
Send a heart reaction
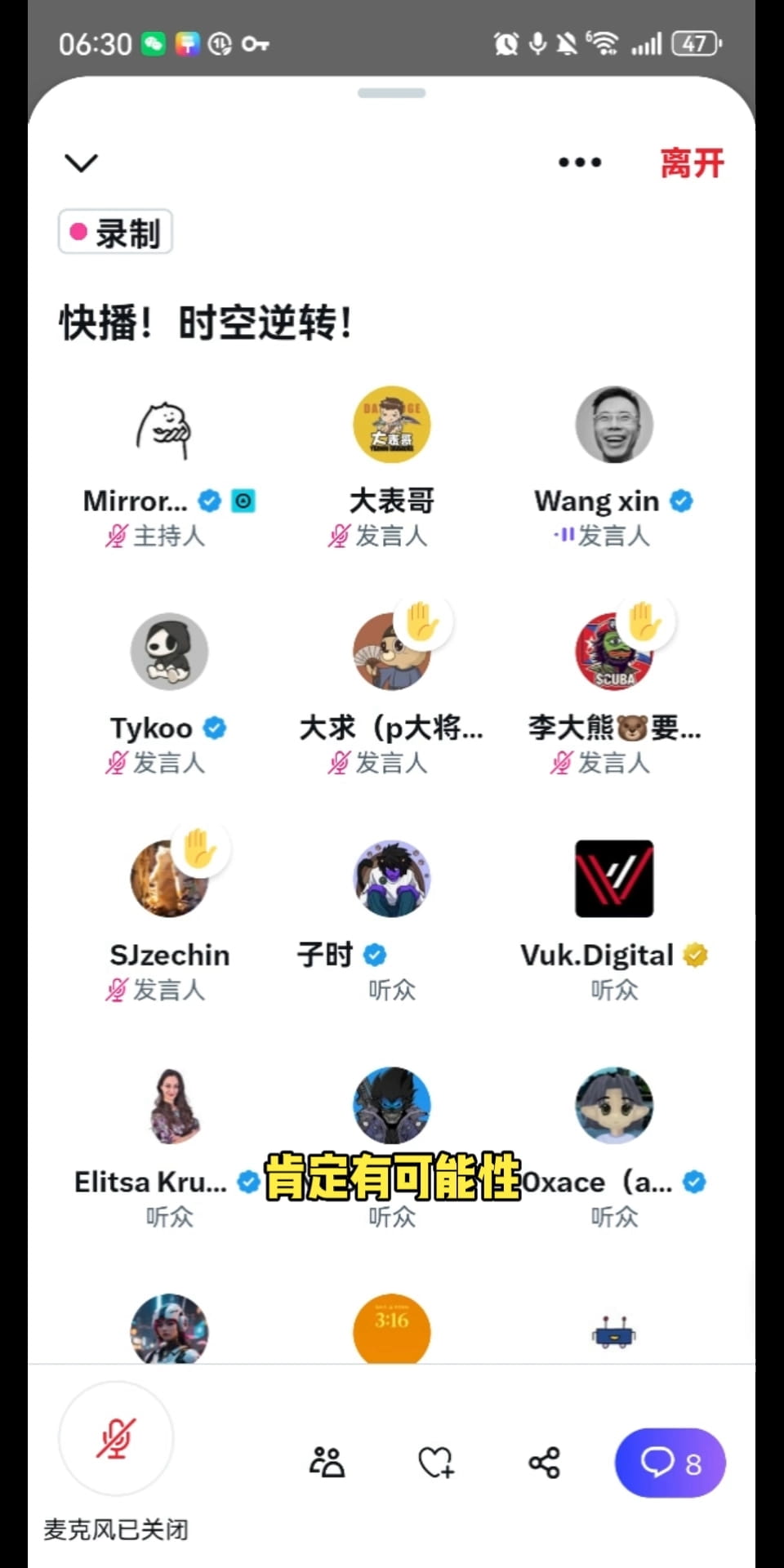435,1463
